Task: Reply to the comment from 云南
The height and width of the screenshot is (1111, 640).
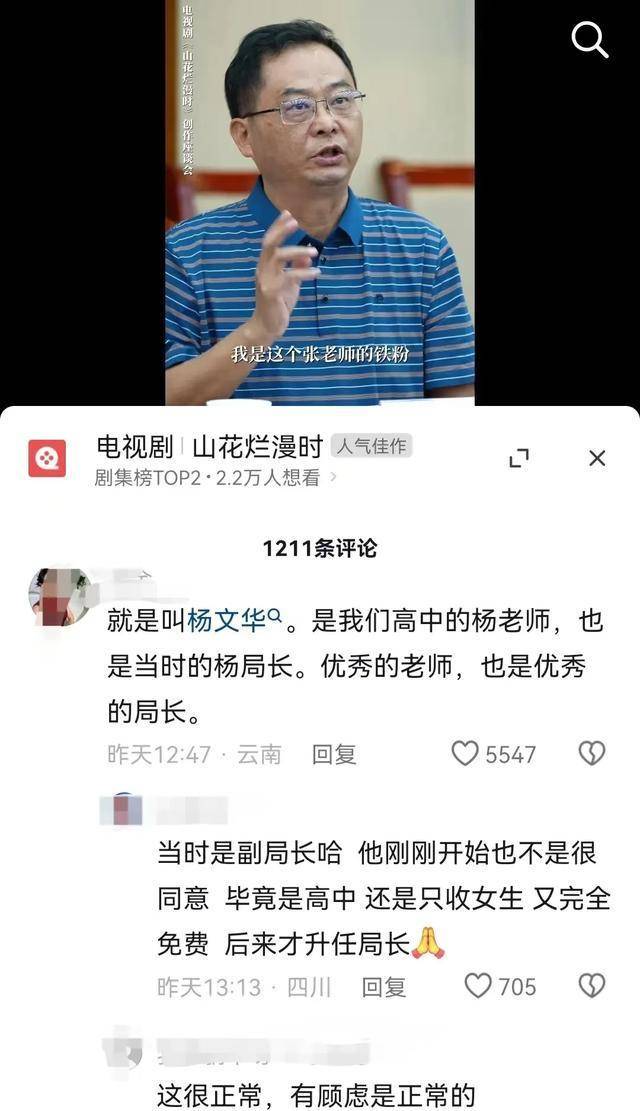Action: point(334,754)
